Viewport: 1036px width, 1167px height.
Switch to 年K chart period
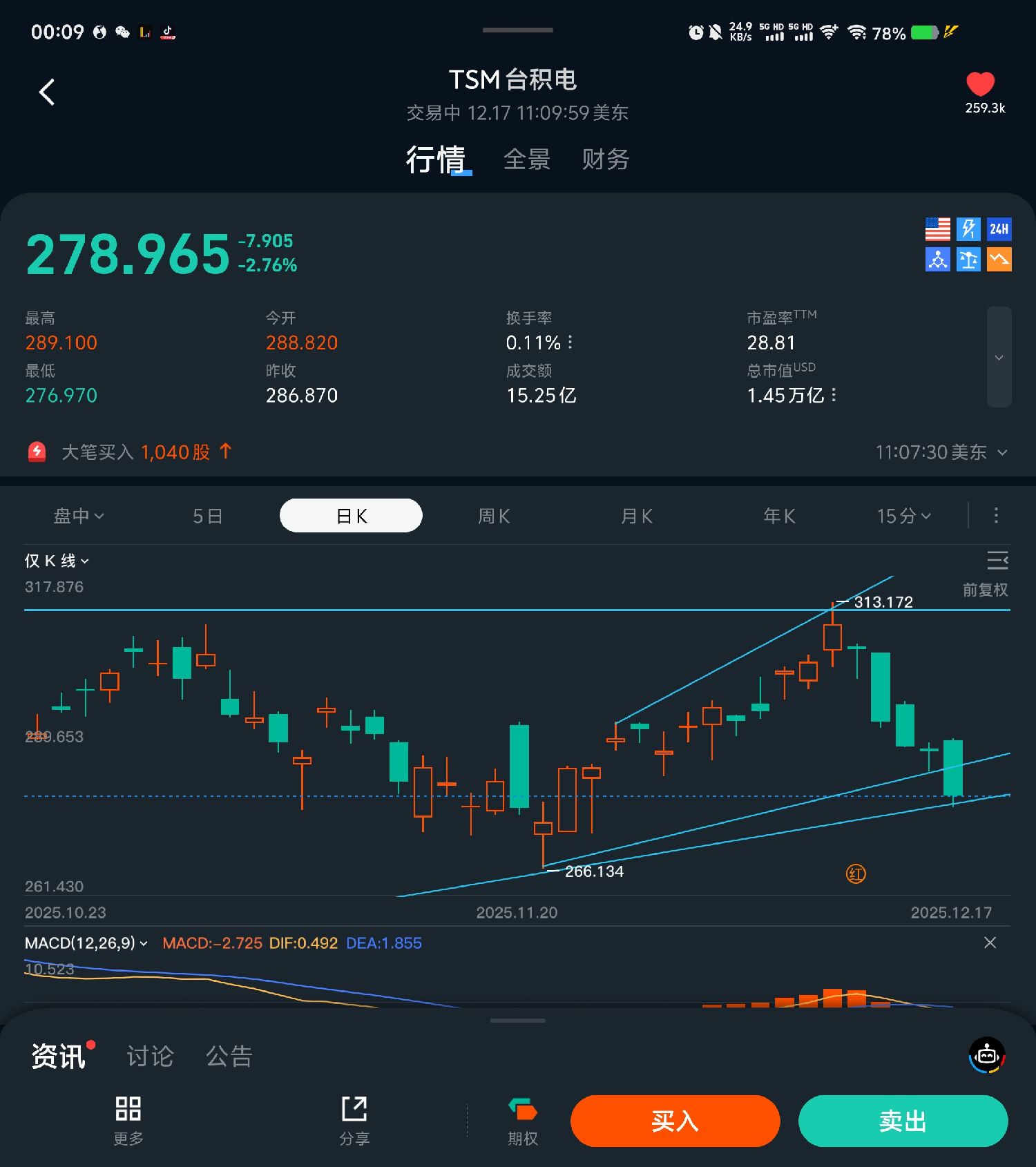coord(779,516)
